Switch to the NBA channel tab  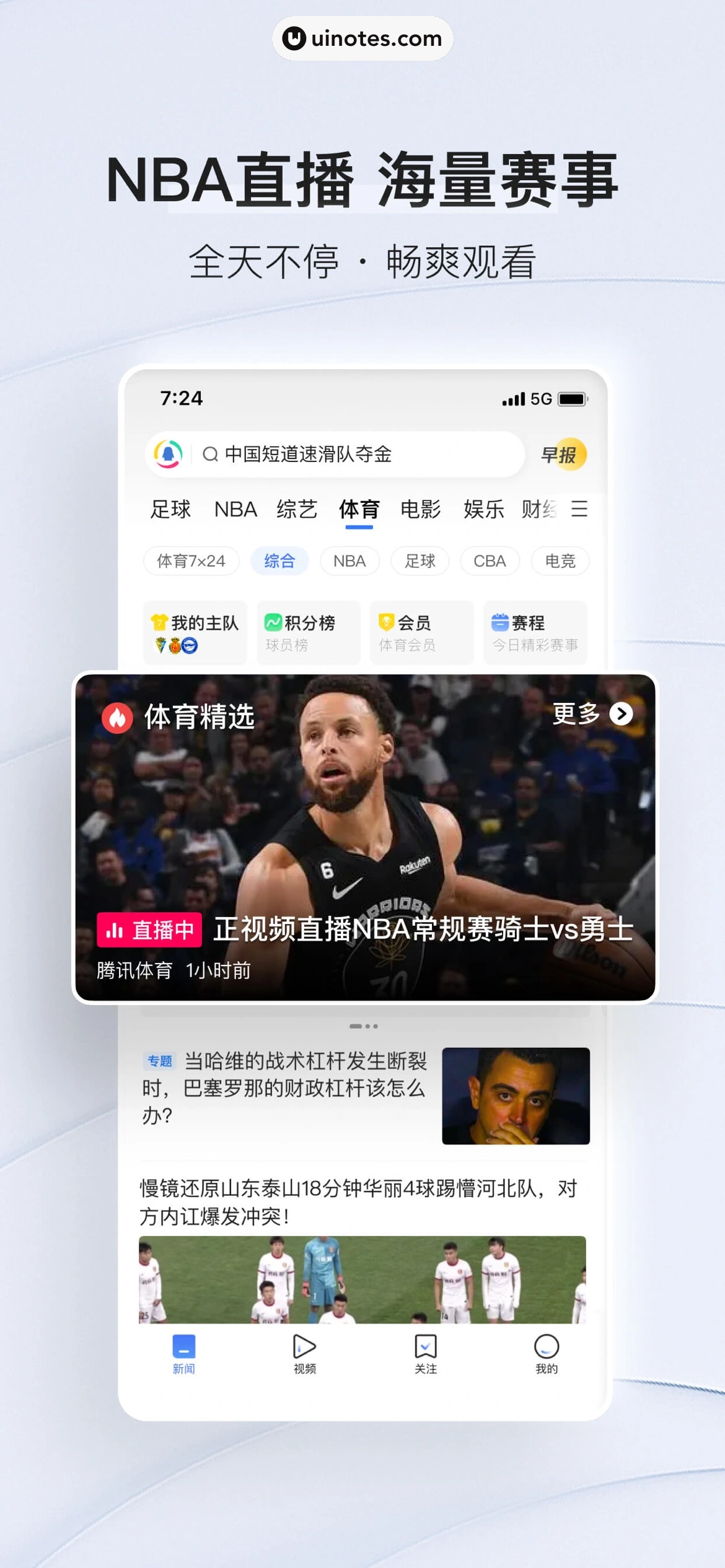pyautogui.click(x=235, y=509)
